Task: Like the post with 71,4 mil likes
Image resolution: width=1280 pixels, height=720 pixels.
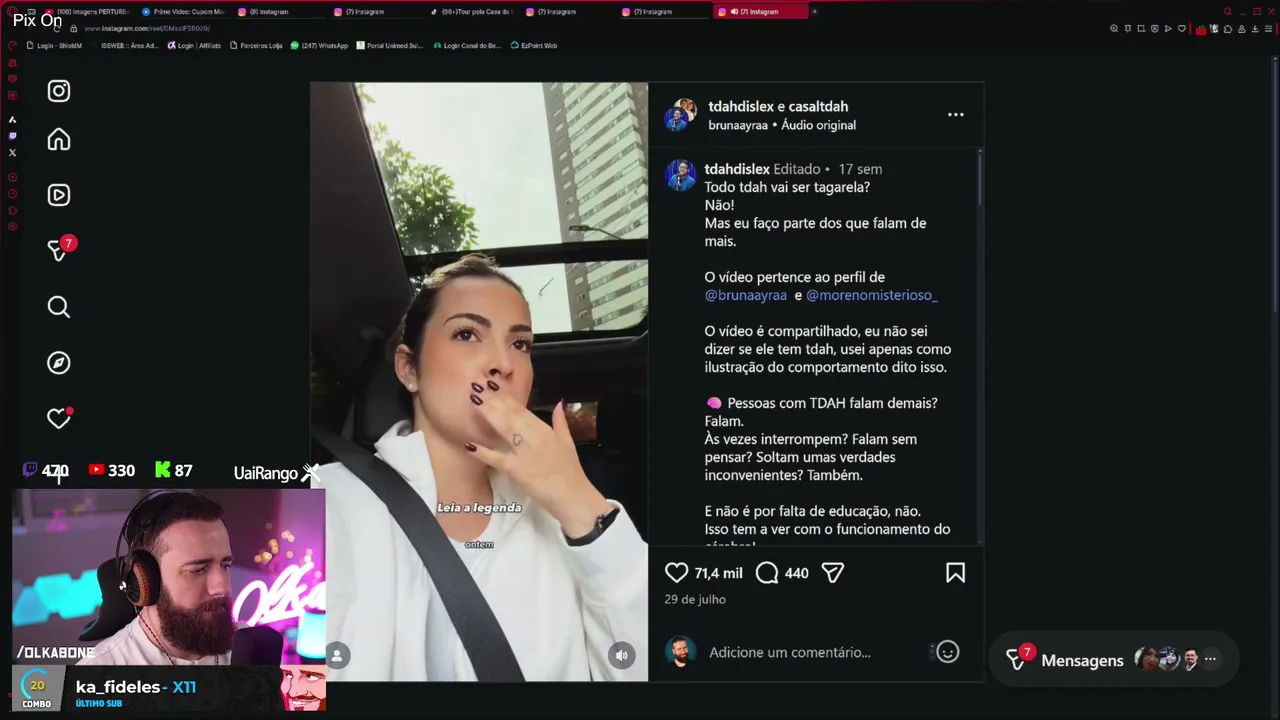Action: point(677,573)
